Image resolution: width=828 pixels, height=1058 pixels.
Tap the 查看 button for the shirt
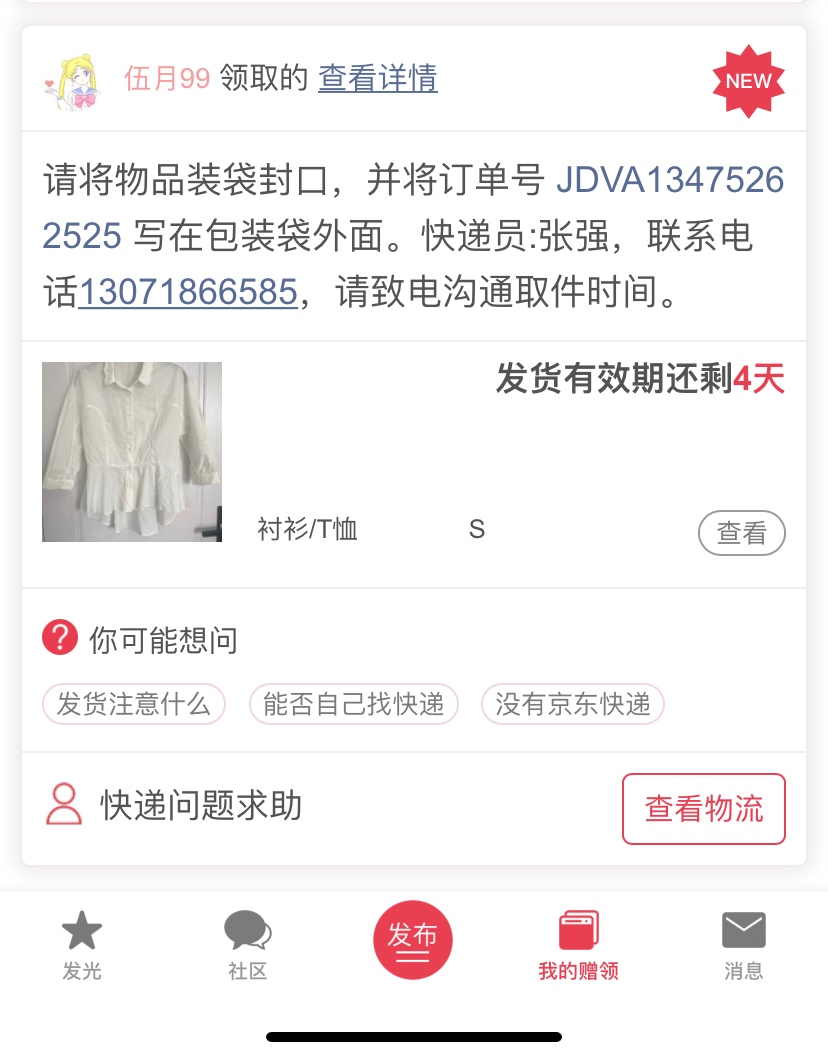(741, 533)
